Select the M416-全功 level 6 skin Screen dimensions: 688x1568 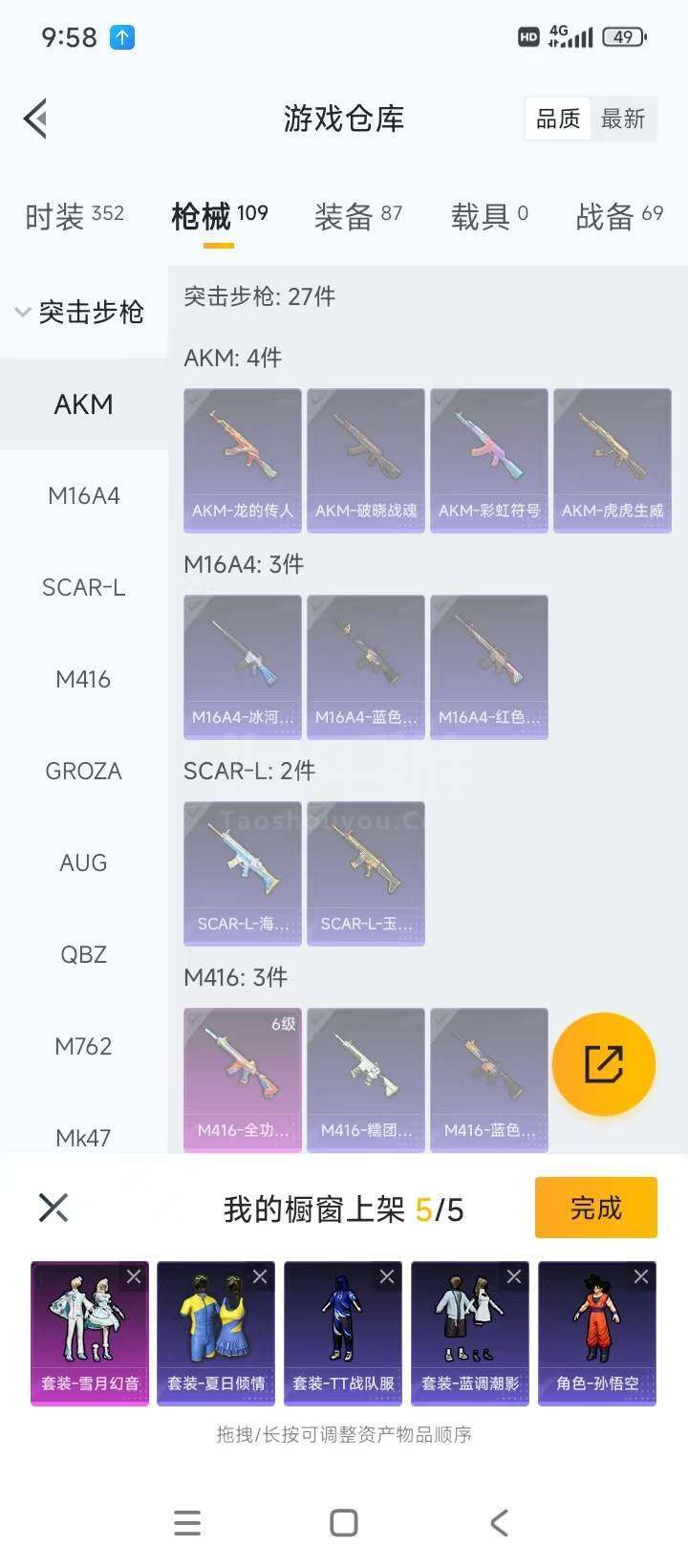pyautogui.click(x=243, y=1078)
